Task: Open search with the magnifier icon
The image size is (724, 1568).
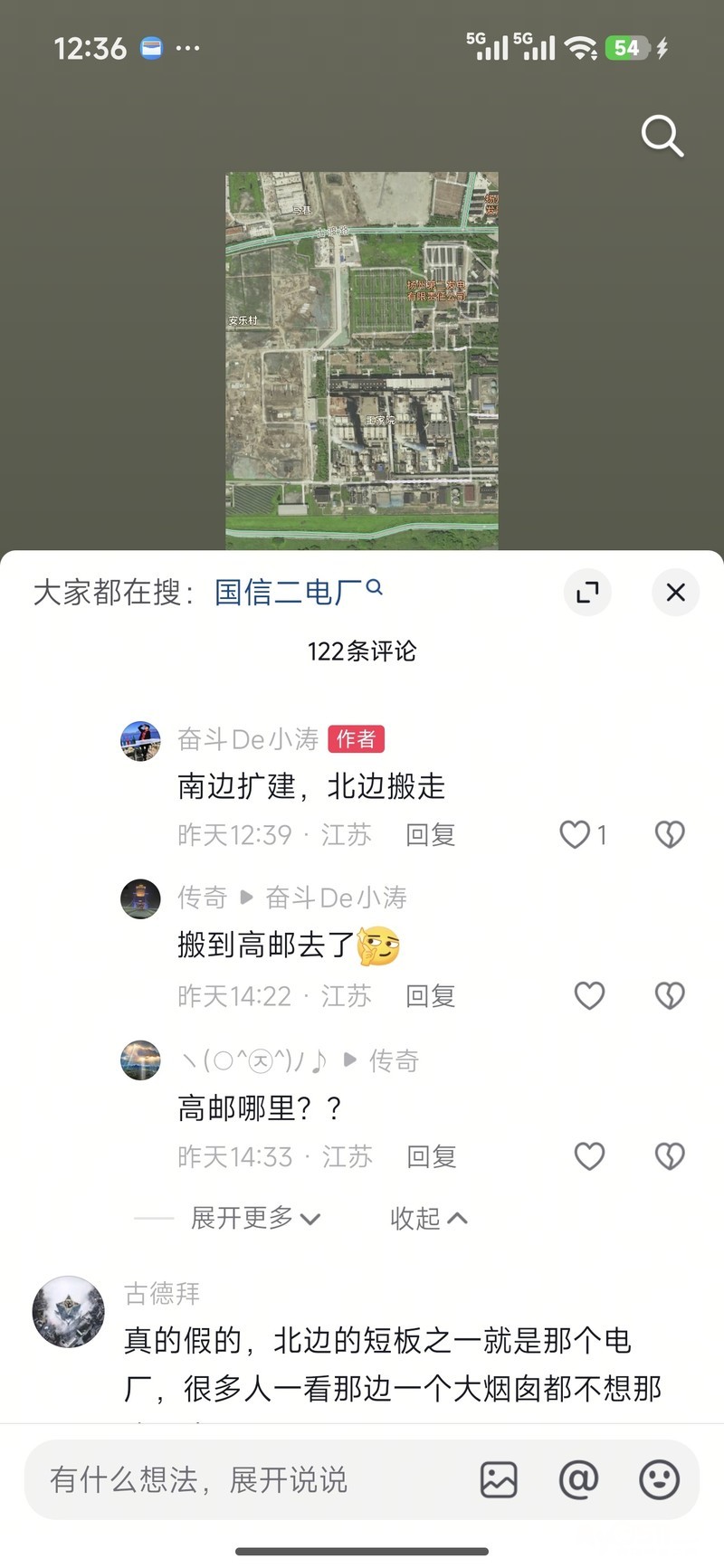Action: (662, 137)
